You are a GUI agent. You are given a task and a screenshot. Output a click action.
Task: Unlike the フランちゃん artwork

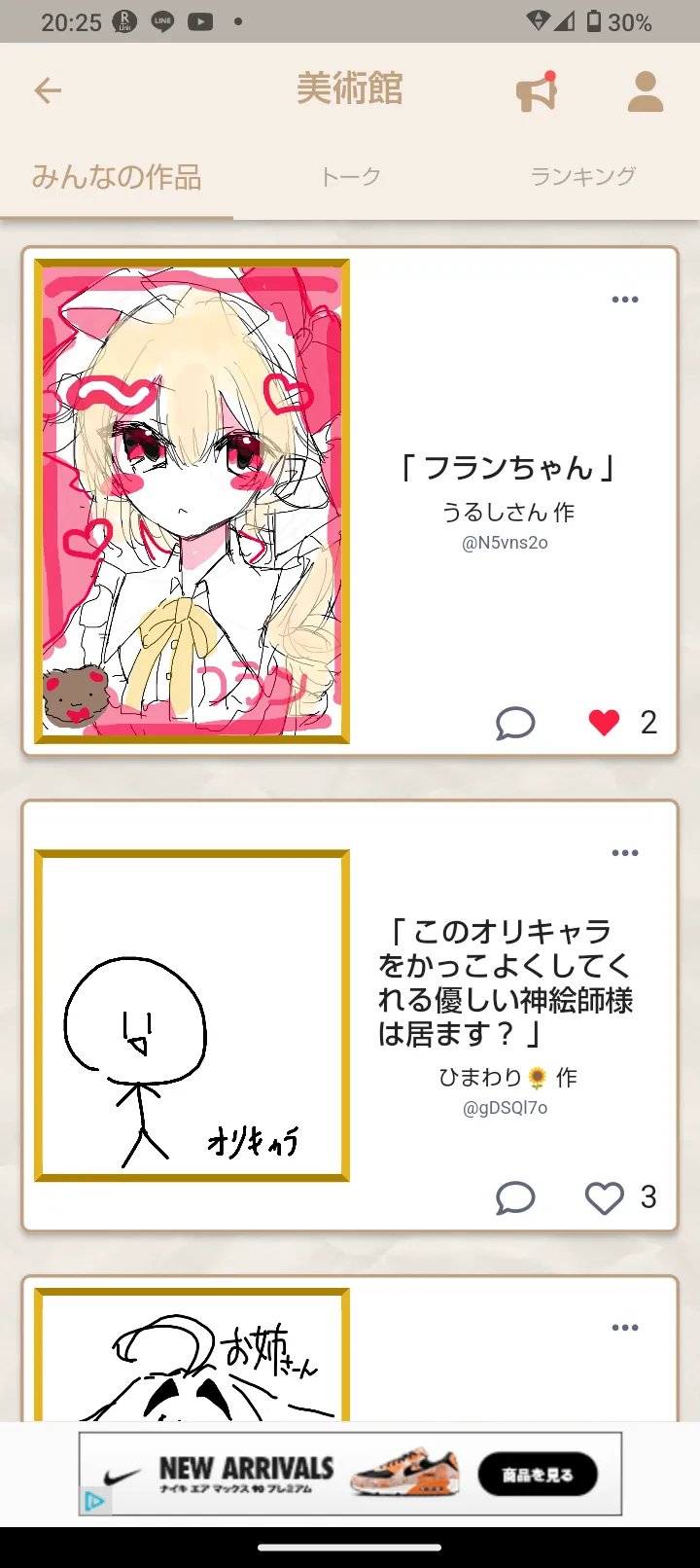tap(604, 723)
